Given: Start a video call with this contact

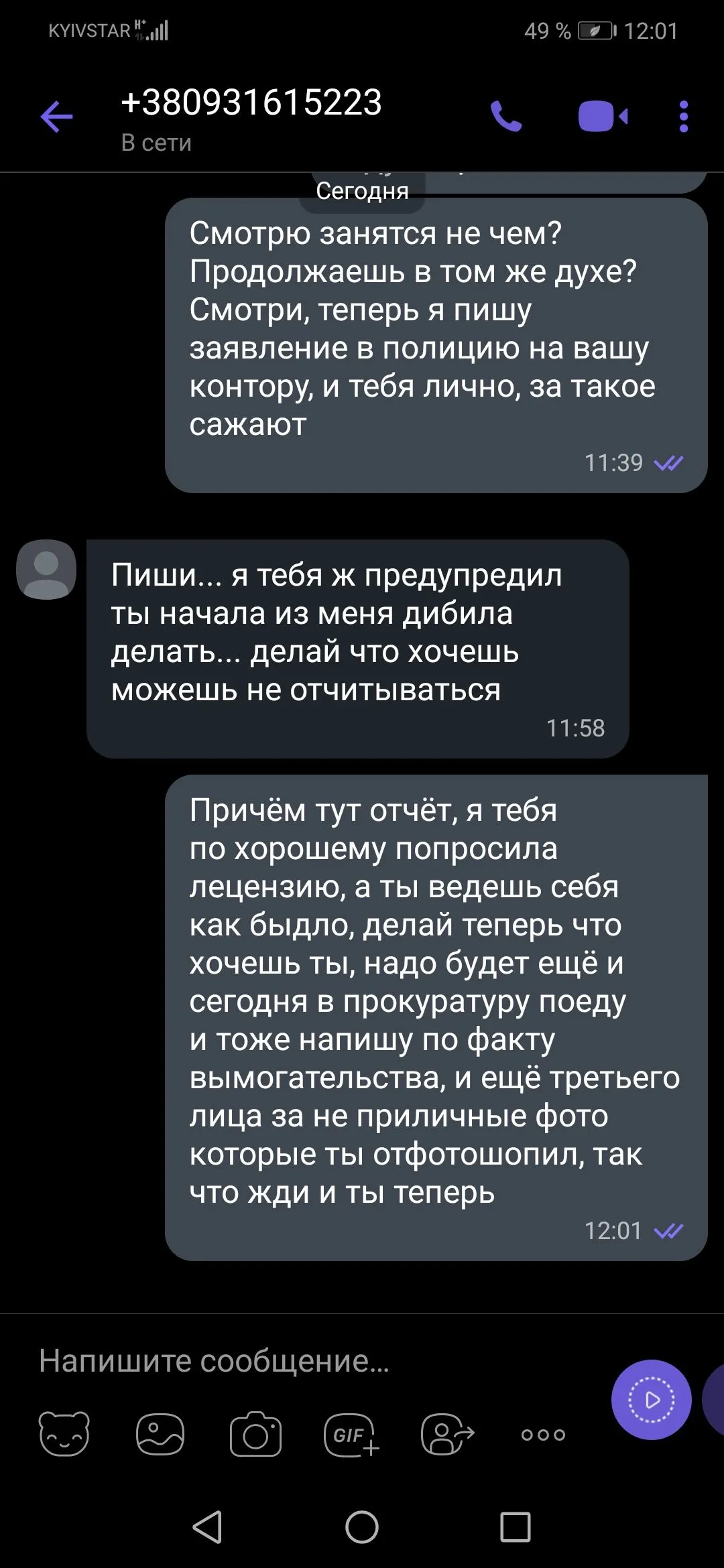Looking at the screenshot, I should tap(603, 117).
